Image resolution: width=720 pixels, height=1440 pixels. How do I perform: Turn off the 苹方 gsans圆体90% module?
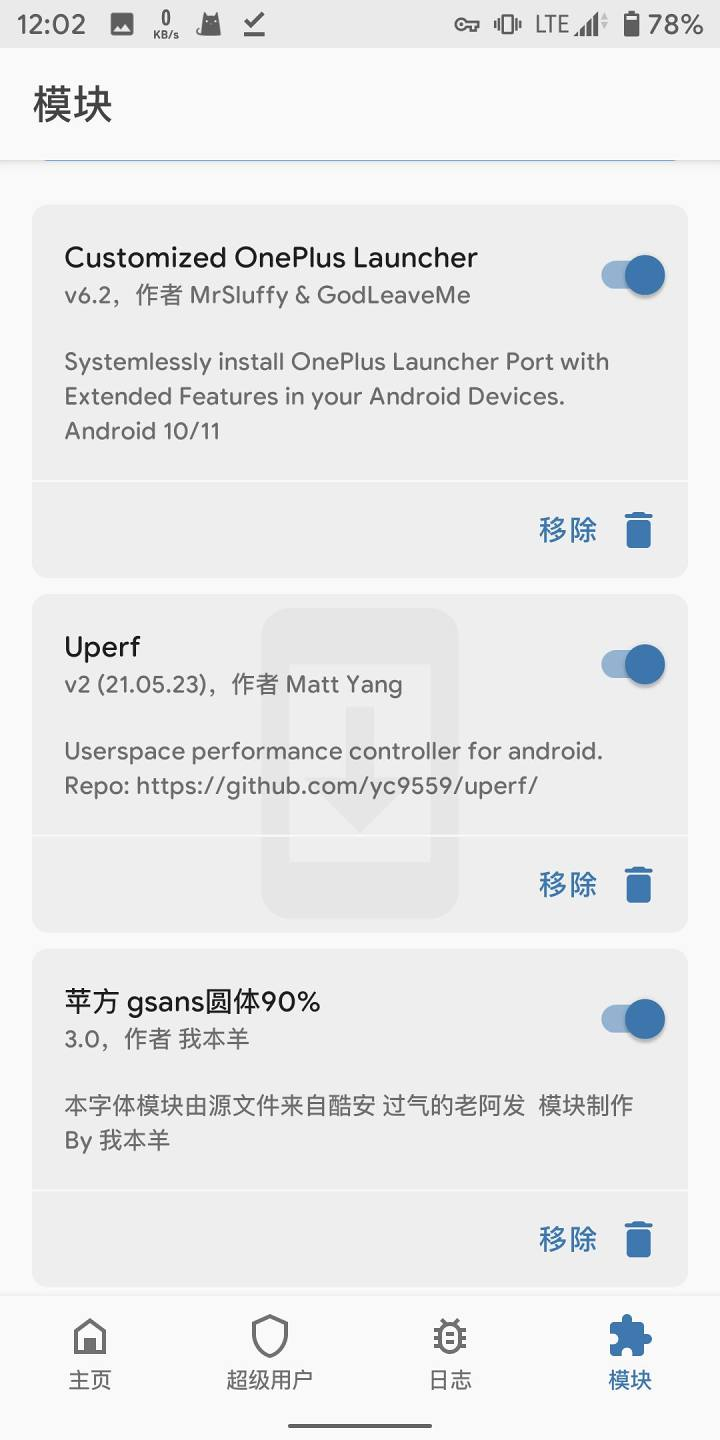(x=633, y=1019)
